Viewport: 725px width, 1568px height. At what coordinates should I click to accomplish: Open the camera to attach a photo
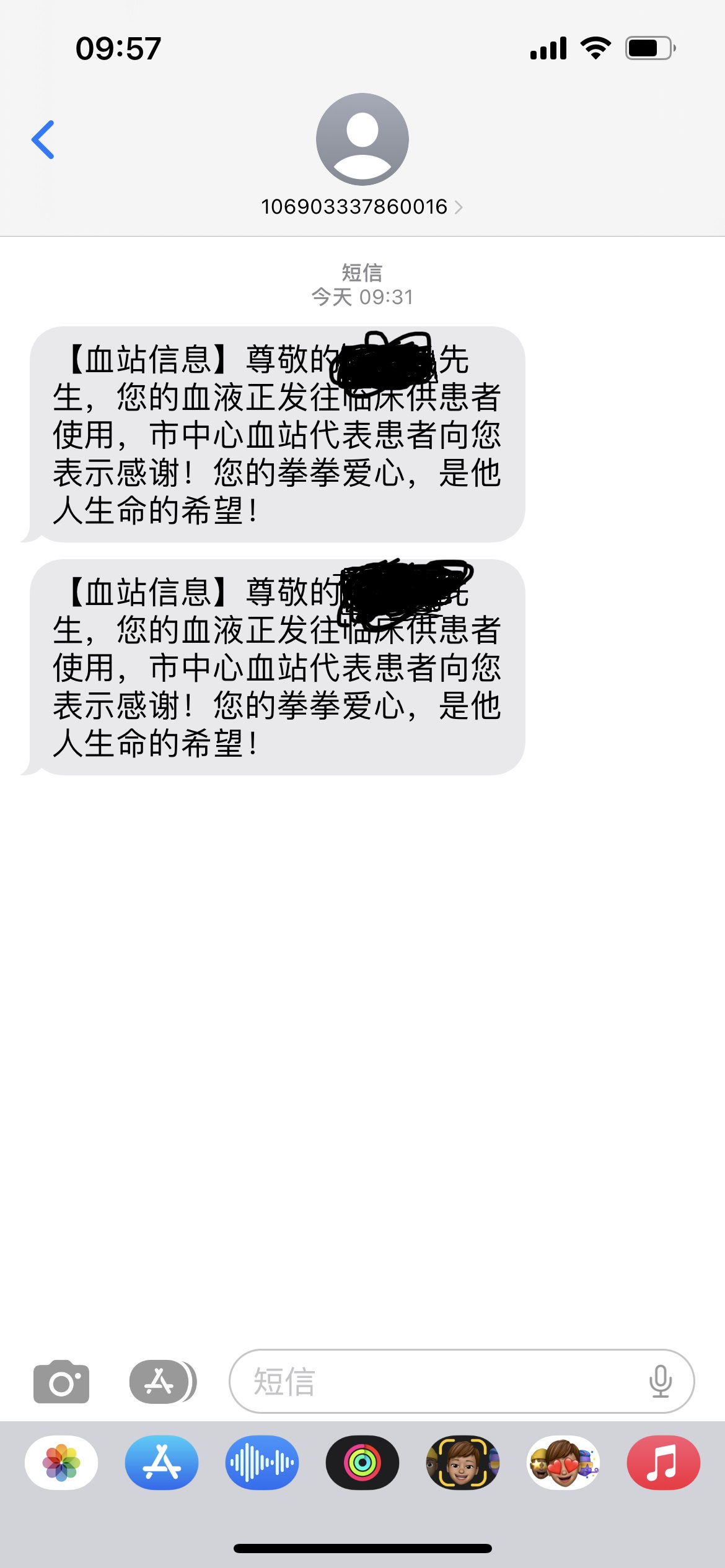61,1382
